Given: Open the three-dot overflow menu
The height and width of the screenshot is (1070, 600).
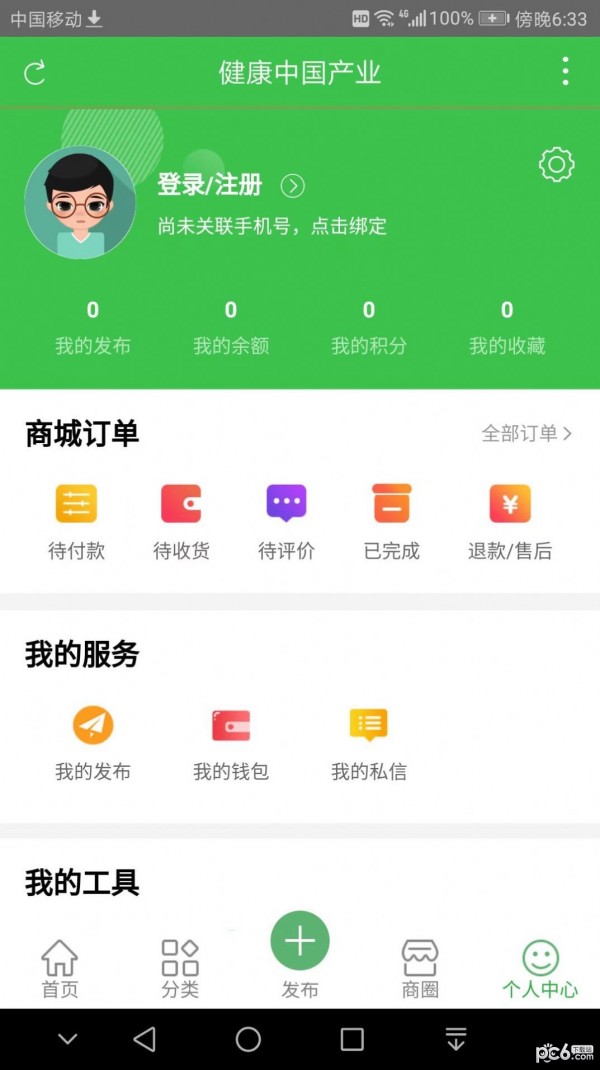Looking at the screenshot, I should (x=565, y=72).
